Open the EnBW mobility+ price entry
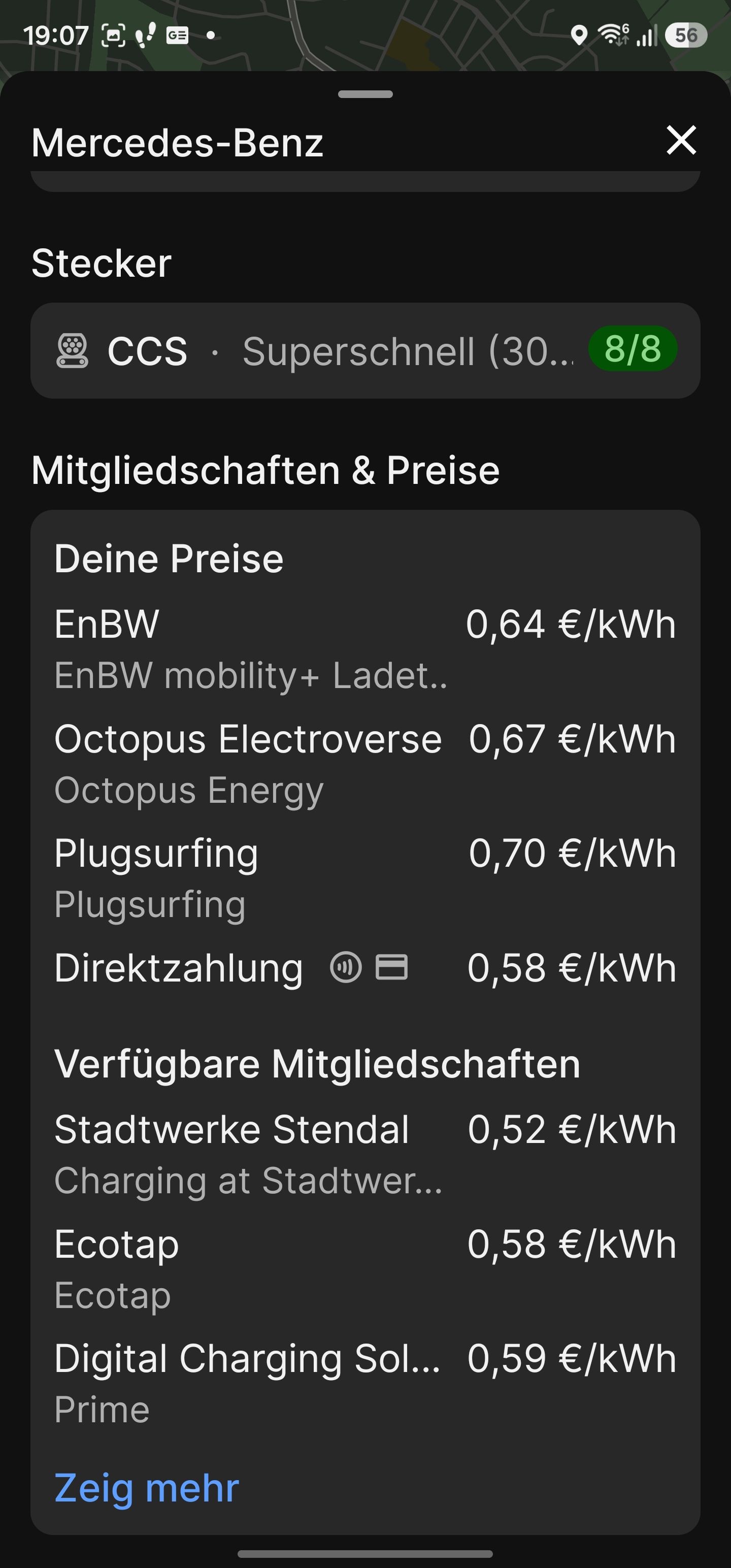The width and height of the screenshot is (731, 1568). click(365, 649)
